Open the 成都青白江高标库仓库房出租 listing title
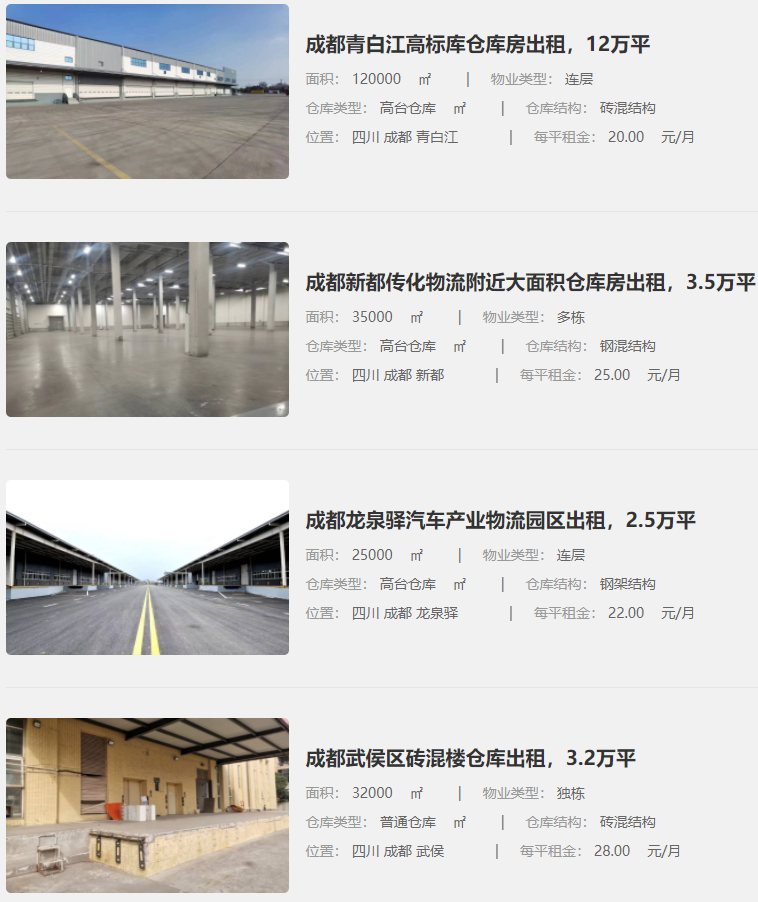Viewport: 758px width, 902px height. click(x=478, y=44)
